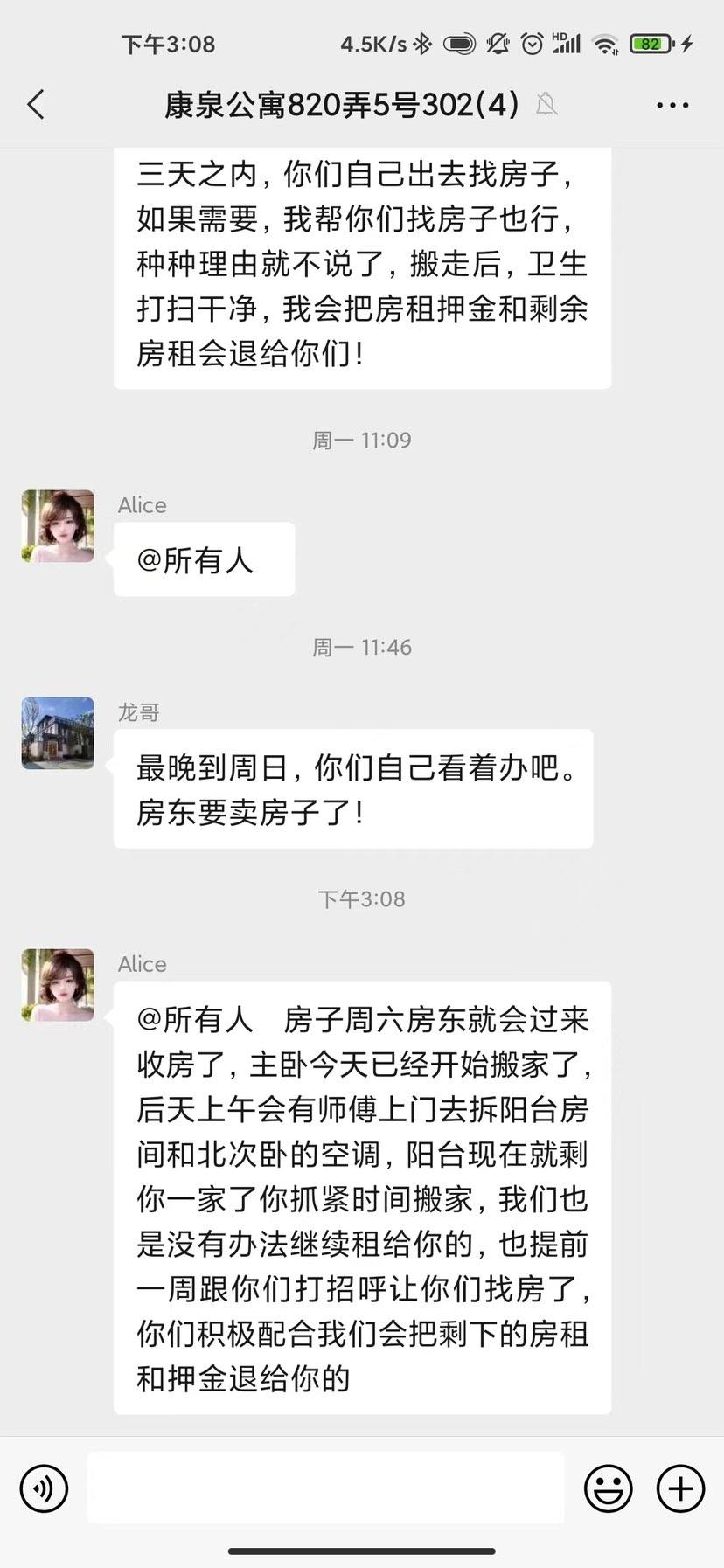Go back to the chat list
The height and width of the screenshot is (1568, 724).
coord(36,105)
